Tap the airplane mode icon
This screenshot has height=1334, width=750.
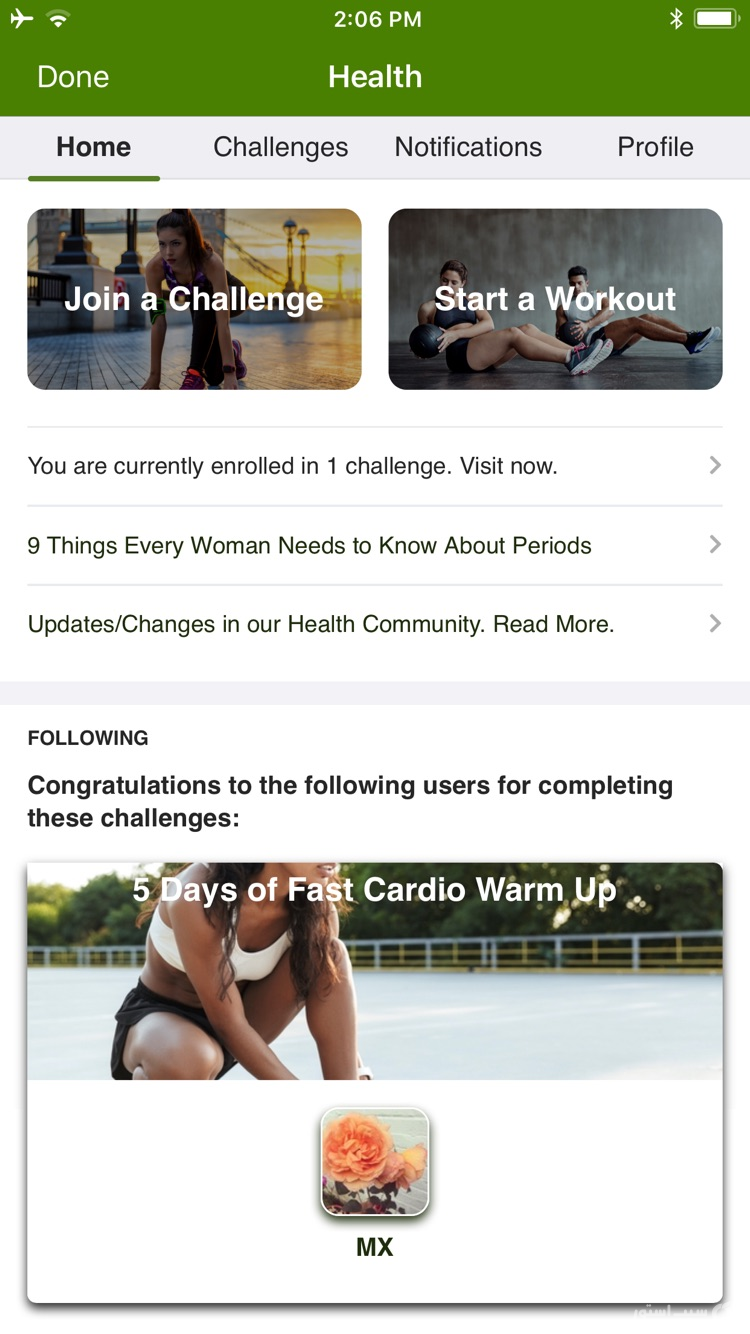[22, 17]
